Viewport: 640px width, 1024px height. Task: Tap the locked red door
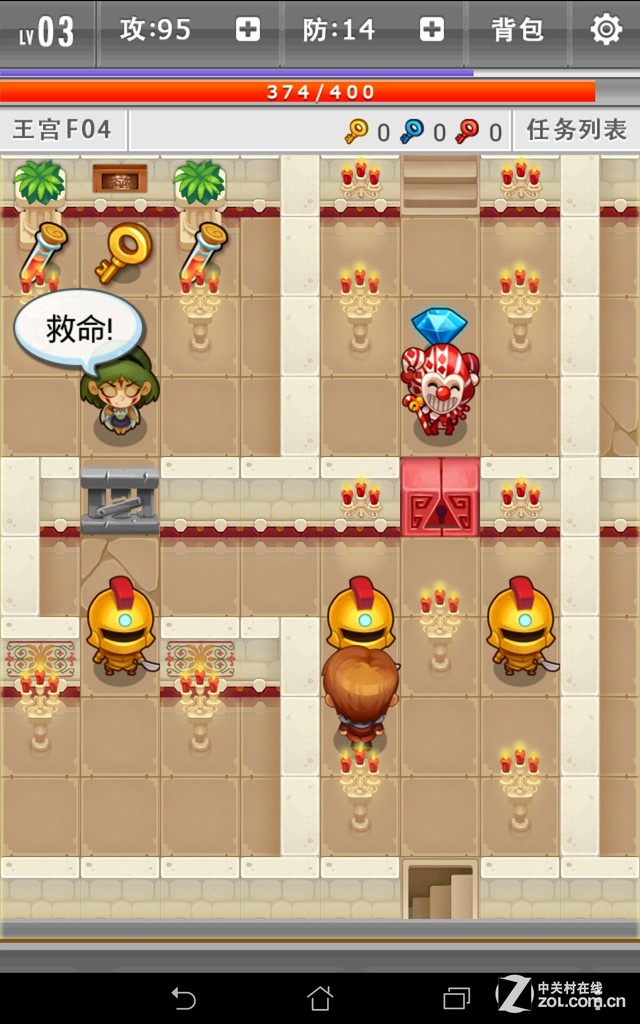tap(440, 497)
